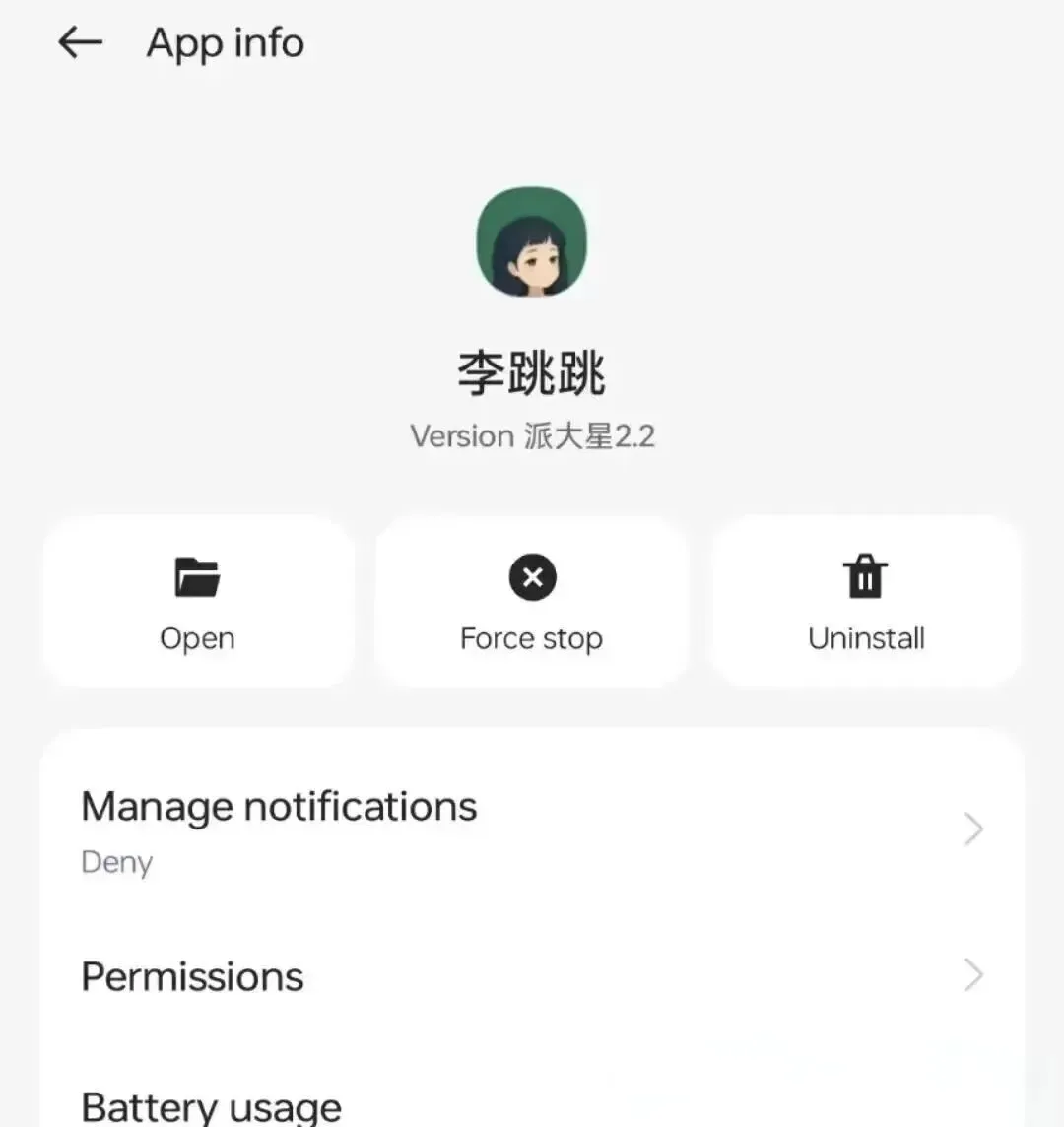Open the 李跳跳 app
Screen dimensions: 1064x1127
(x=198, y=601)
